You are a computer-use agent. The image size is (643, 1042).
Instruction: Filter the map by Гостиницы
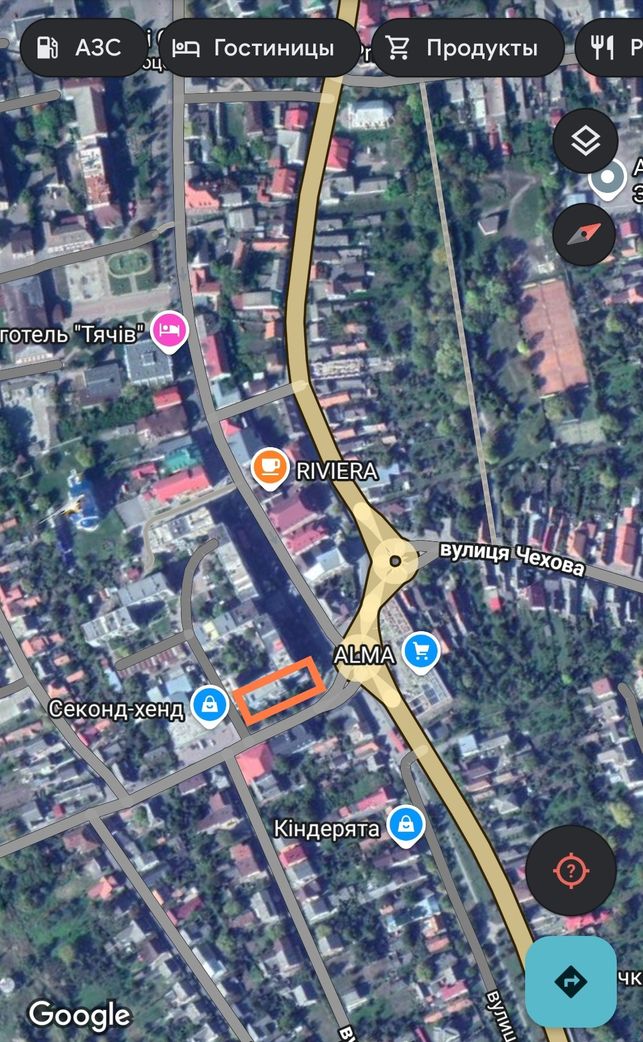pos(259,48)
